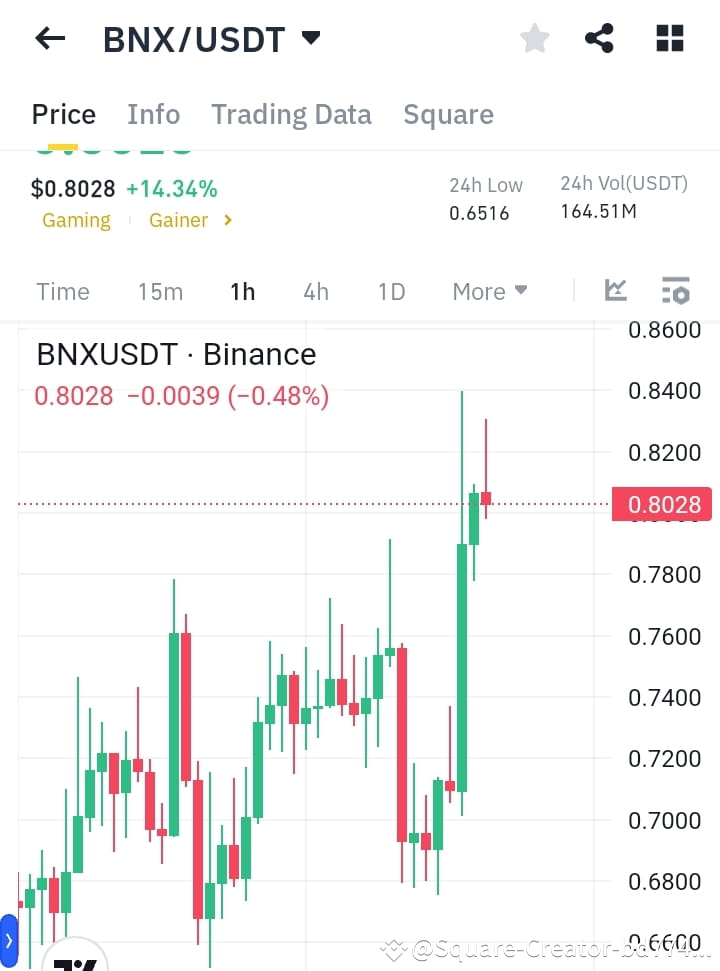The width and height of the screenshot is (720, 971).
Task: Expand the BNX/USDT pair selector dropdown
Action: (x=310, y=37)
